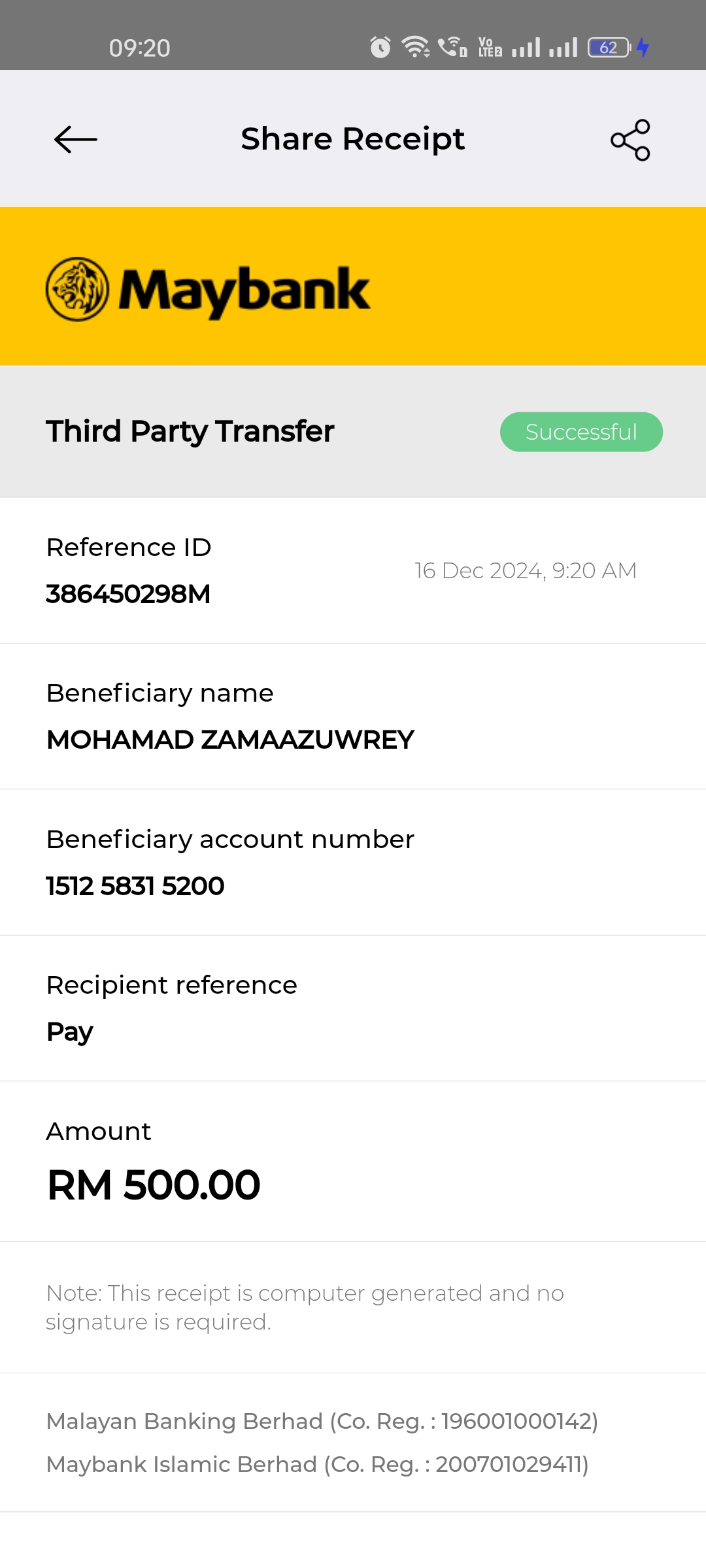Go back from the Share Receipt screen
The height and width of the screenshot is (1568, 706).
click(x=76, y=140)
